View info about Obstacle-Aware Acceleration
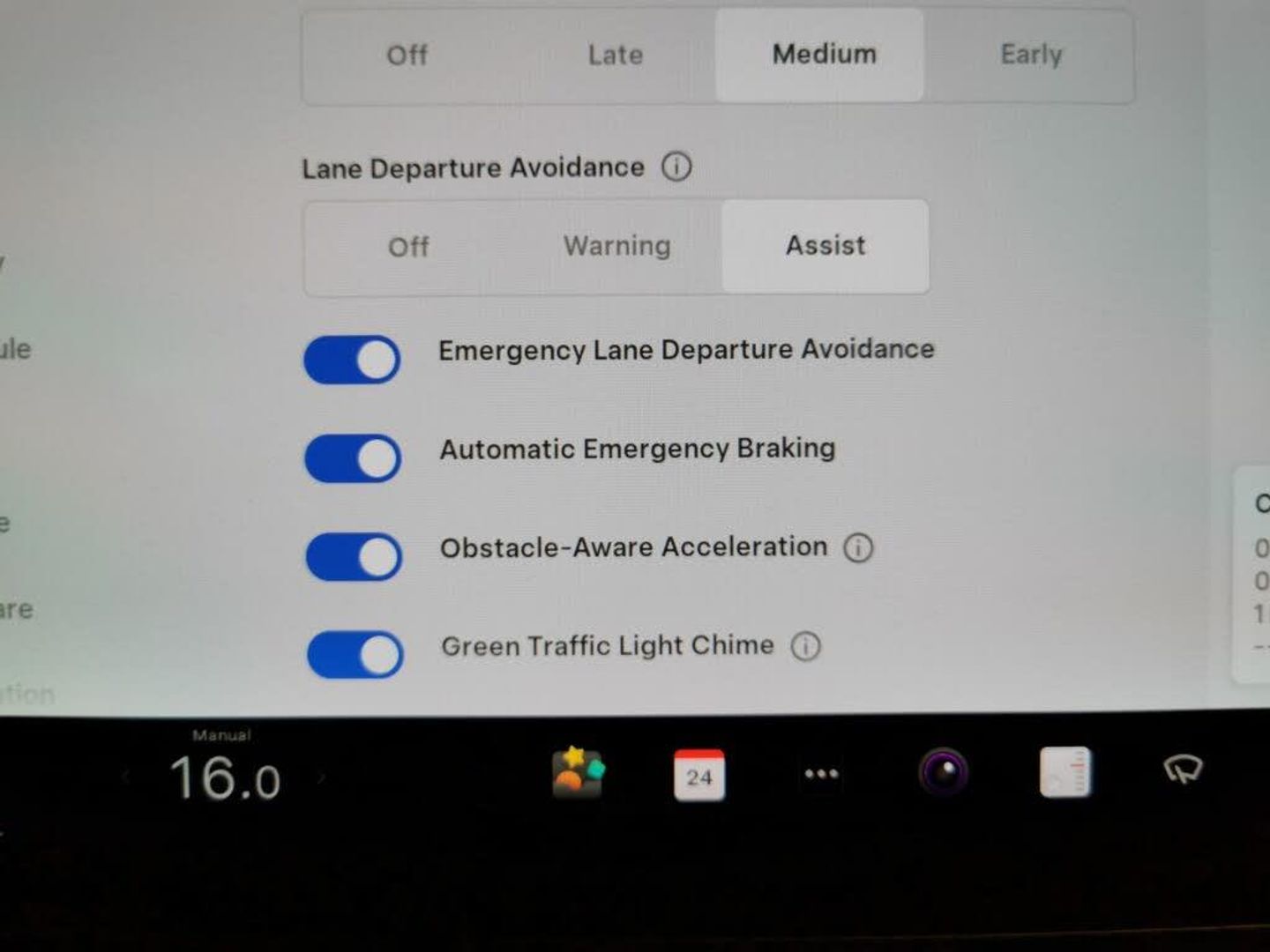 pyautogui.click(x=857, y=547)
